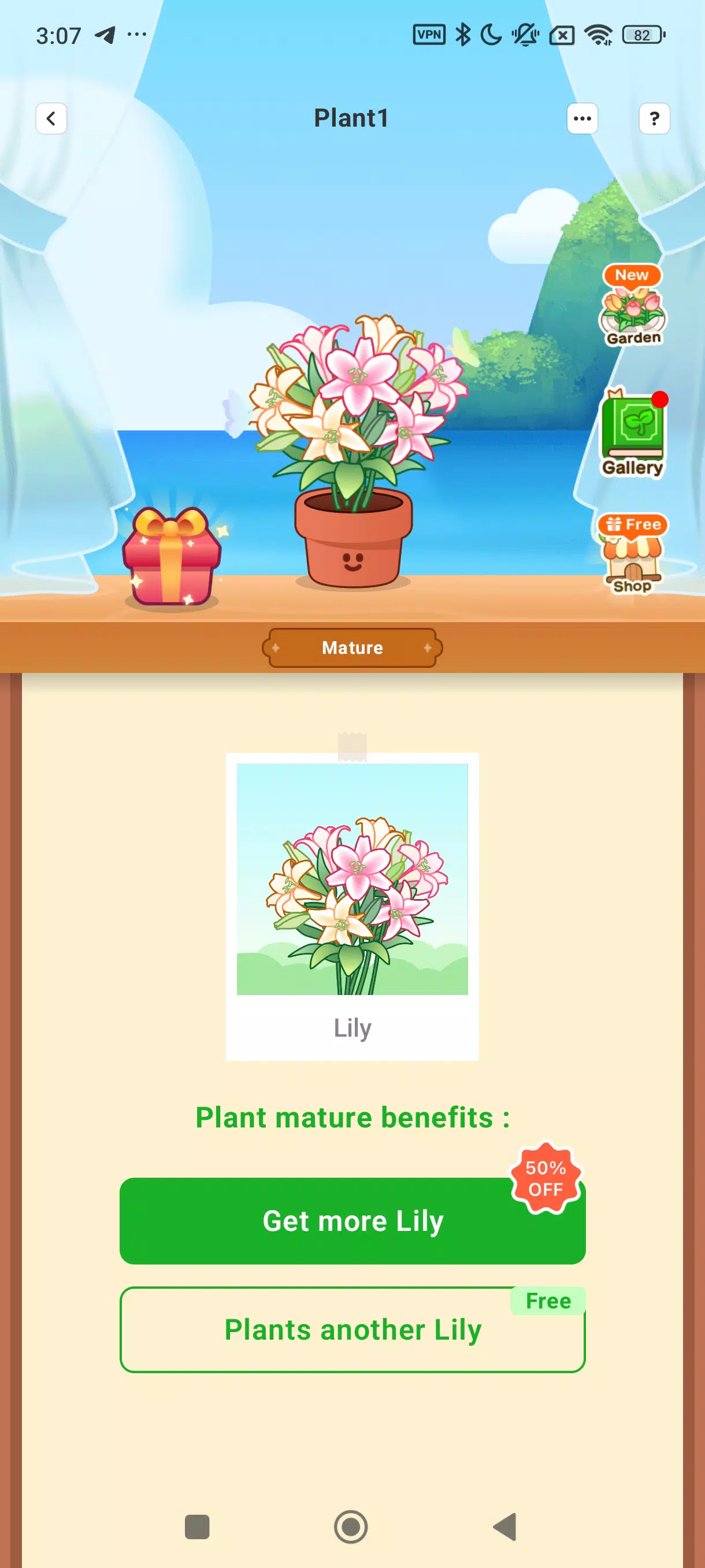Image resolution: width=705 pixels, height=1568 pixels.
Task: Open the three-dot options menu
Action: click(581, 118)
